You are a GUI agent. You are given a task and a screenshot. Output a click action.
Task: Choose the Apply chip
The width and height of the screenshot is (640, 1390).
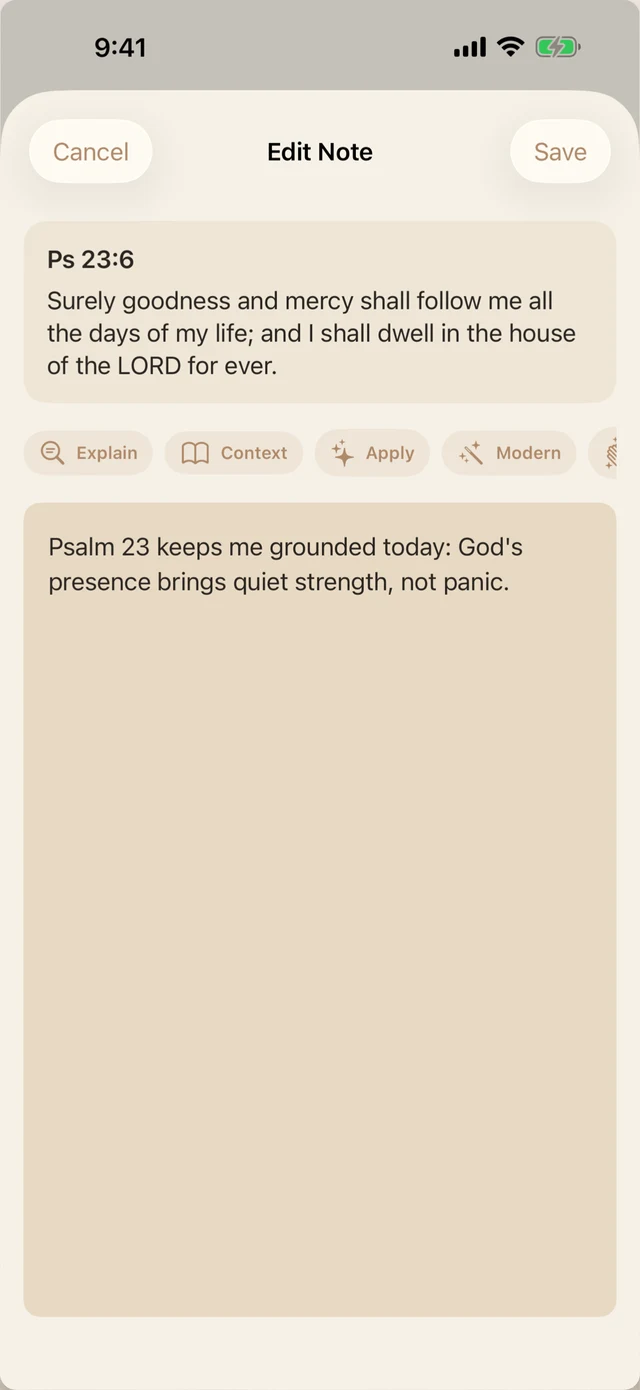[x=372, y=453]
